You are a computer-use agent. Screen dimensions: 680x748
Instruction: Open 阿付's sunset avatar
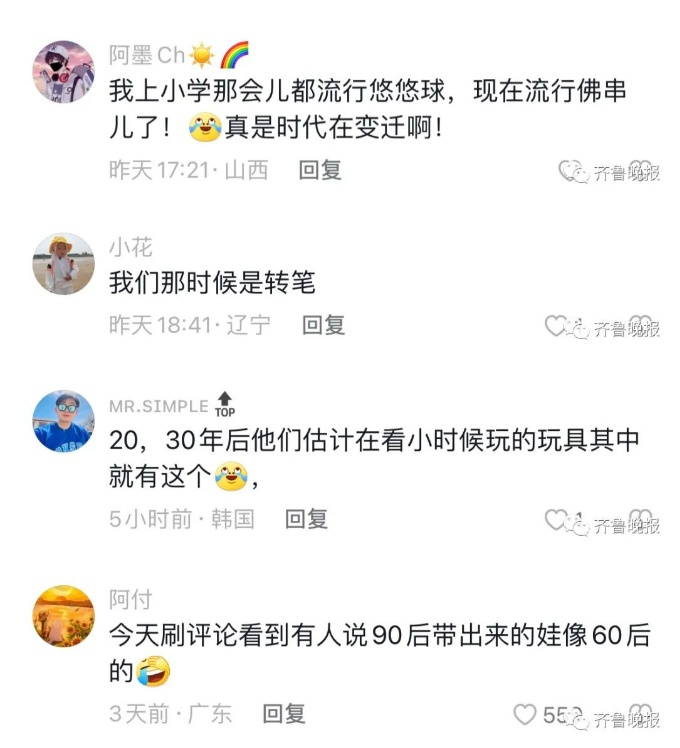[63, 615]
